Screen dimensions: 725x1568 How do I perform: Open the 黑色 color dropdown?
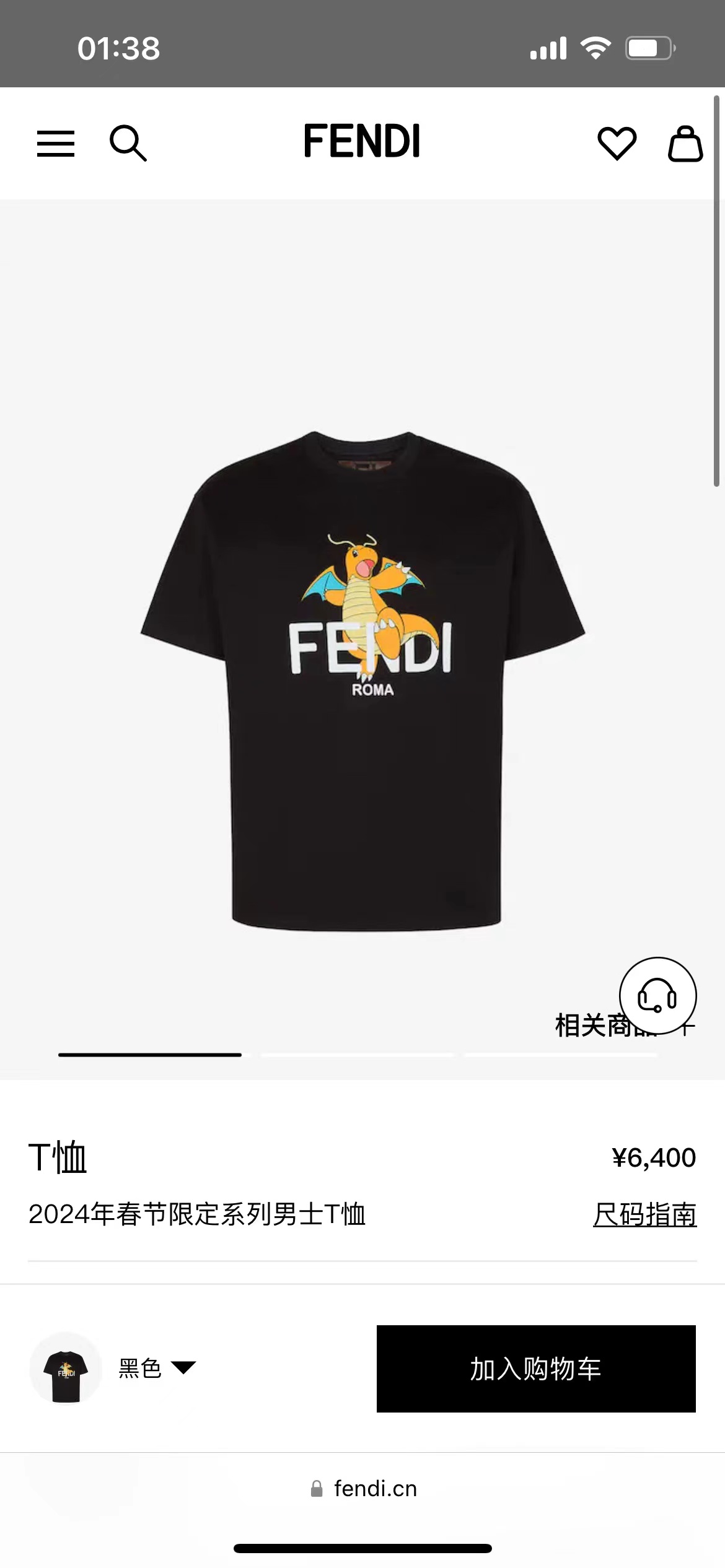[x=157, y=1368]
